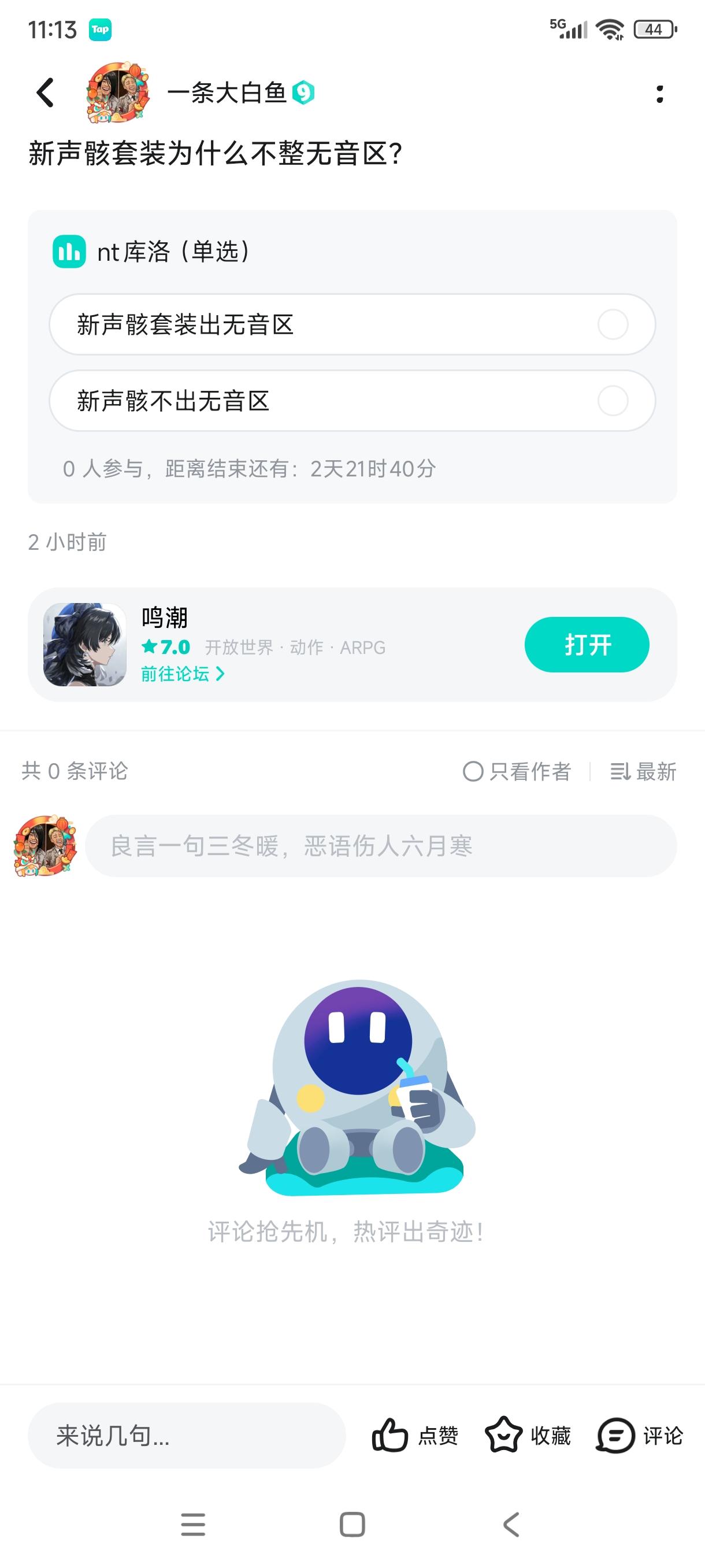Change comment sorting via 最新

pyautogui.click(x=643, y=772)
